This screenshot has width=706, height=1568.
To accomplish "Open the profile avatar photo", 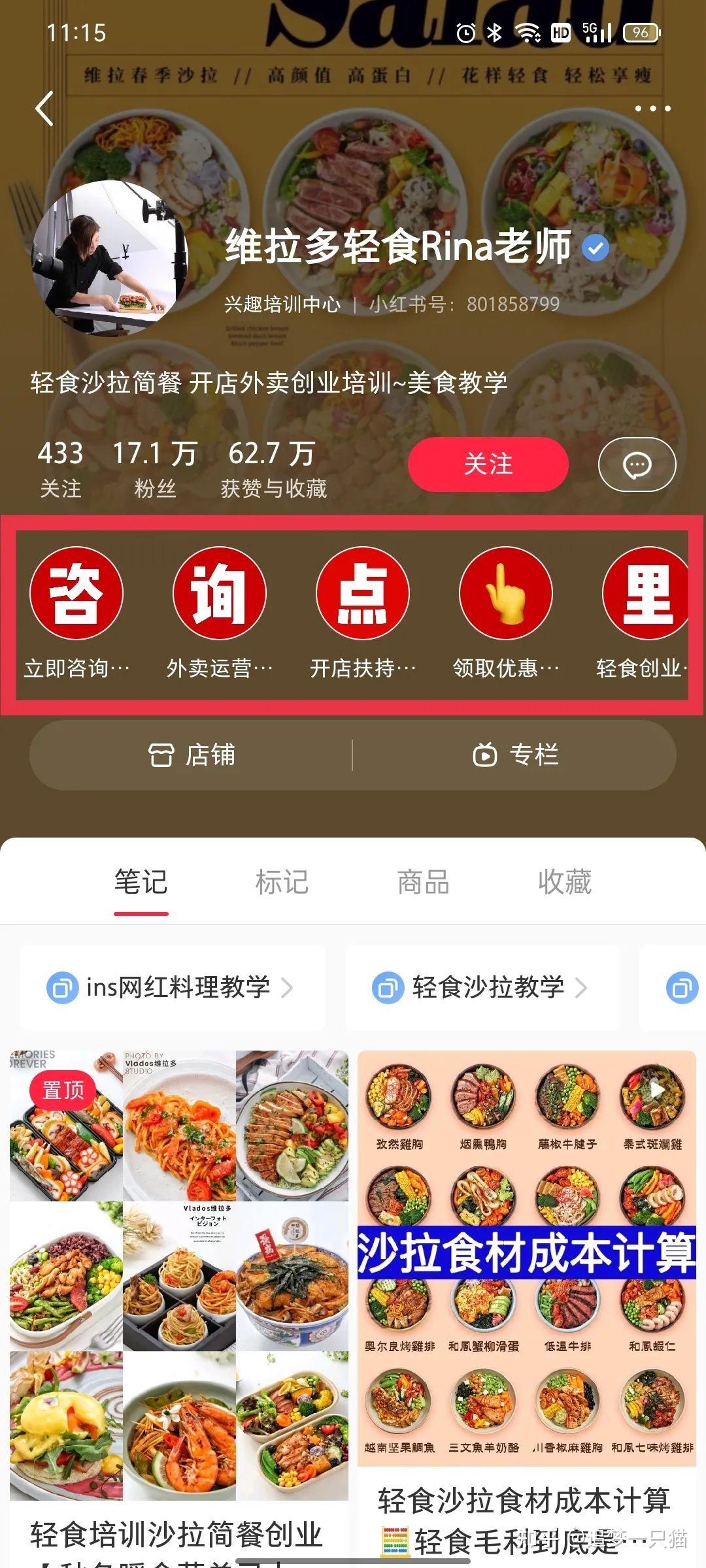I will 110,258.
